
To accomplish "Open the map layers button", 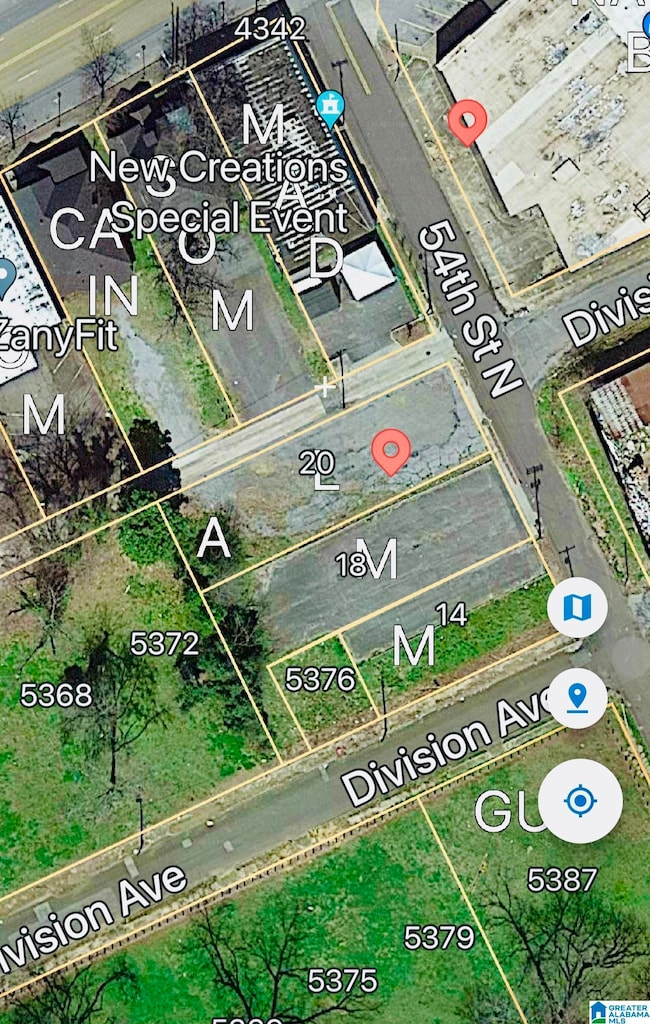I will pyautogui.click(x=577, y=607).
